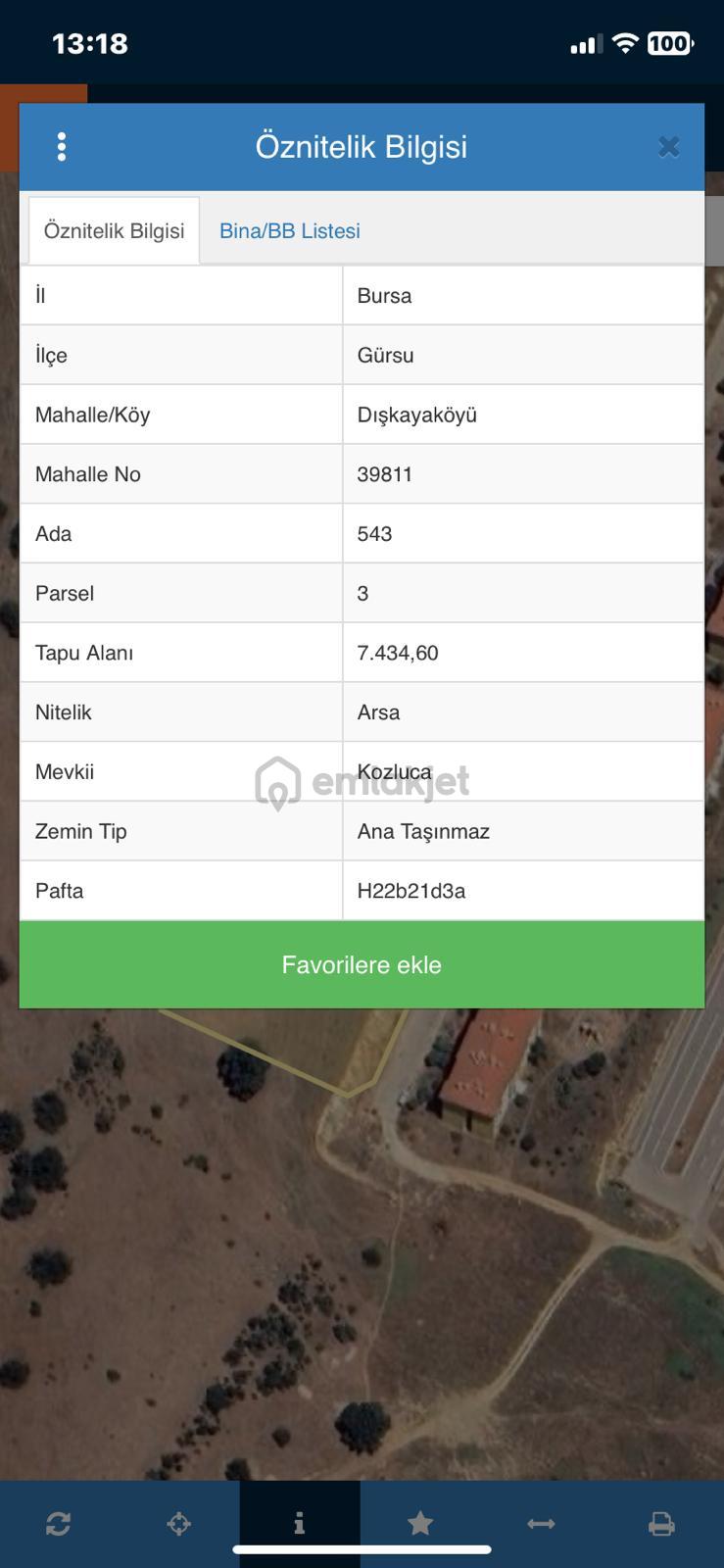Tap the refresh icon in bottom toolbar
Screen dimensions: 724x1568
point(59,1524)
